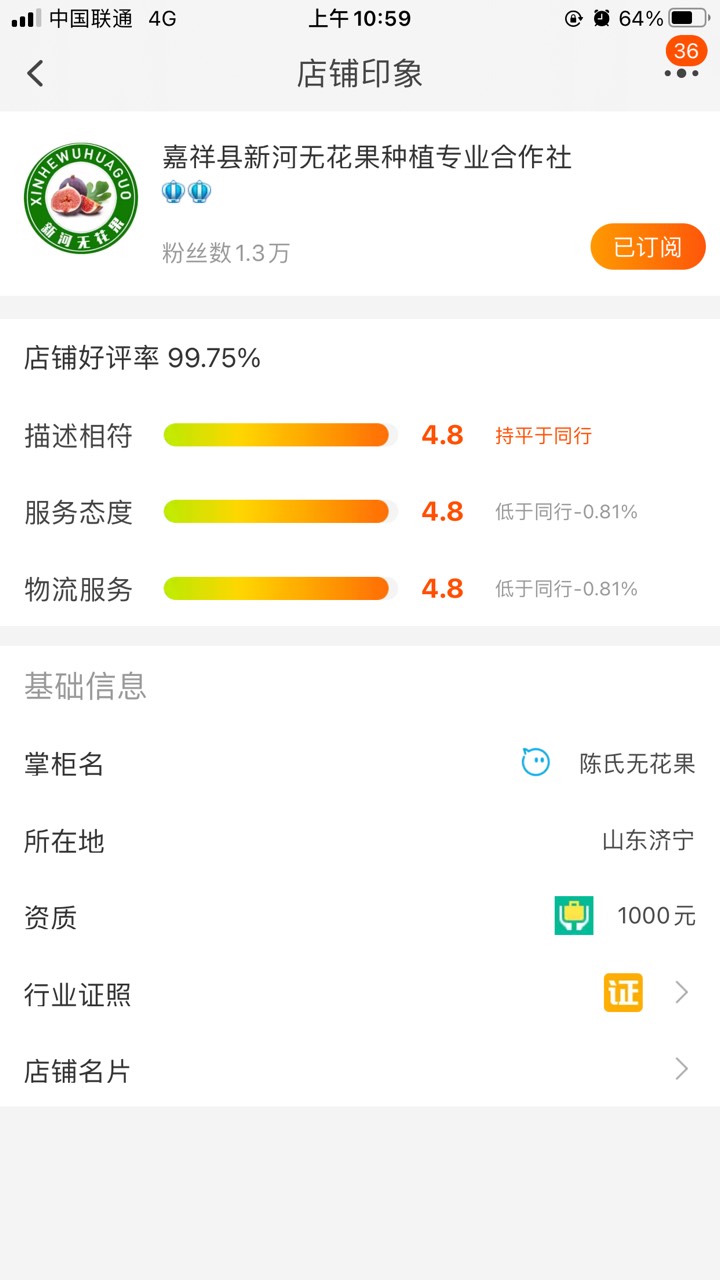Open the 店铺名片 shop card row
Screen dimensions: 720x1280
[360, 1071]
